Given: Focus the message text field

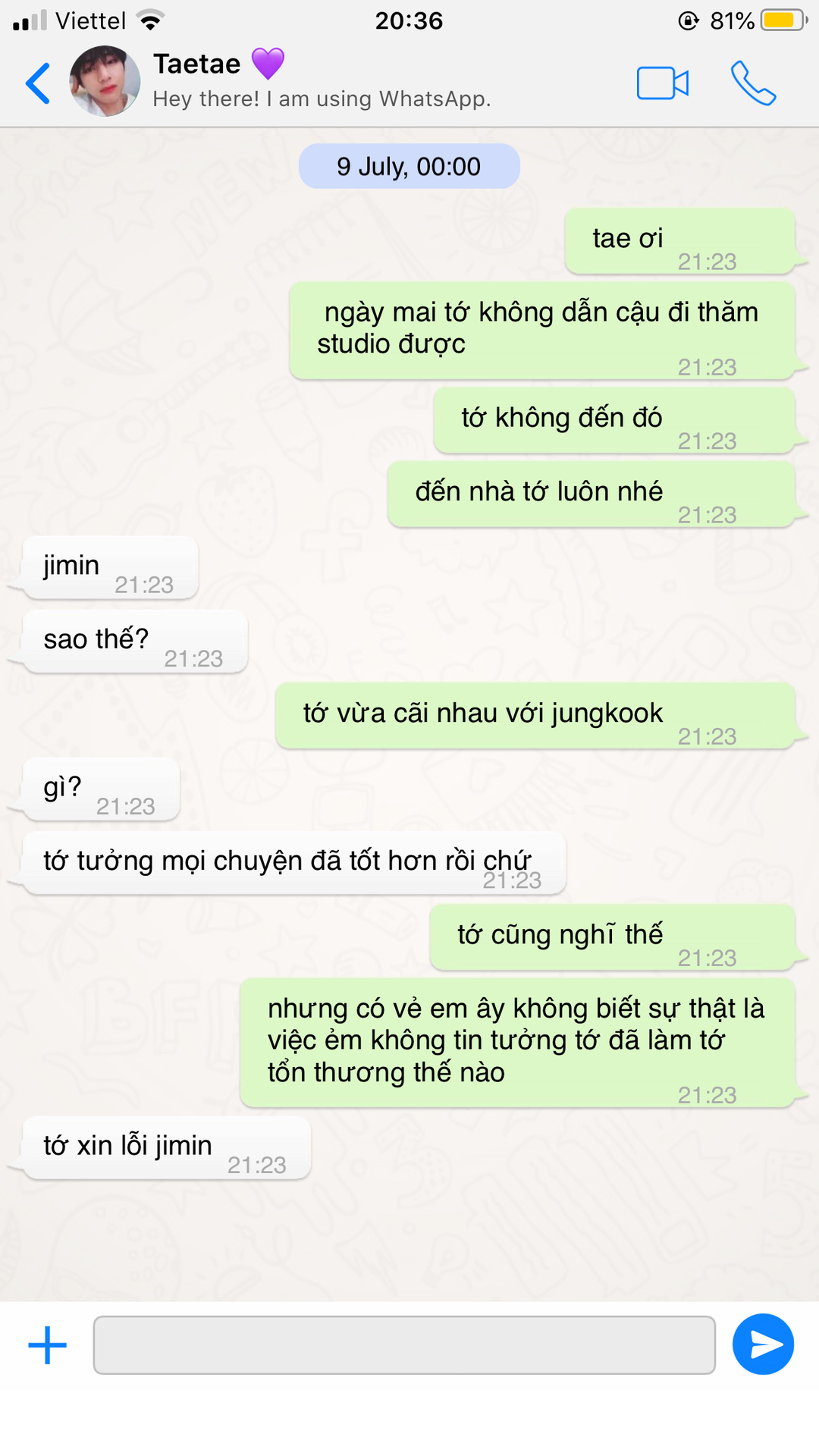Looking at the screenshot, I should coord(404,1345).
